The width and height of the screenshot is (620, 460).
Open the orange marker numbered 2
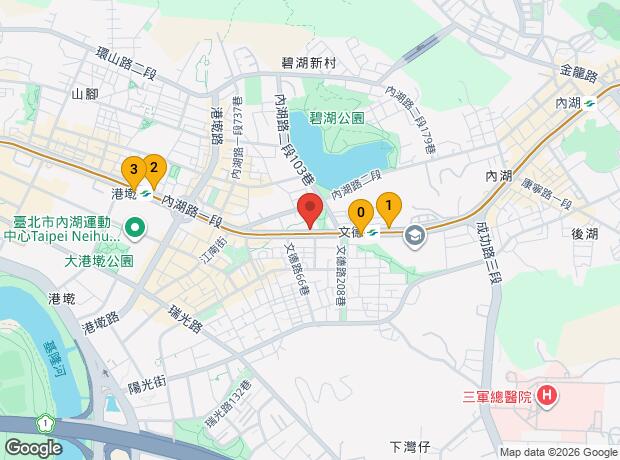click(153, 169)
